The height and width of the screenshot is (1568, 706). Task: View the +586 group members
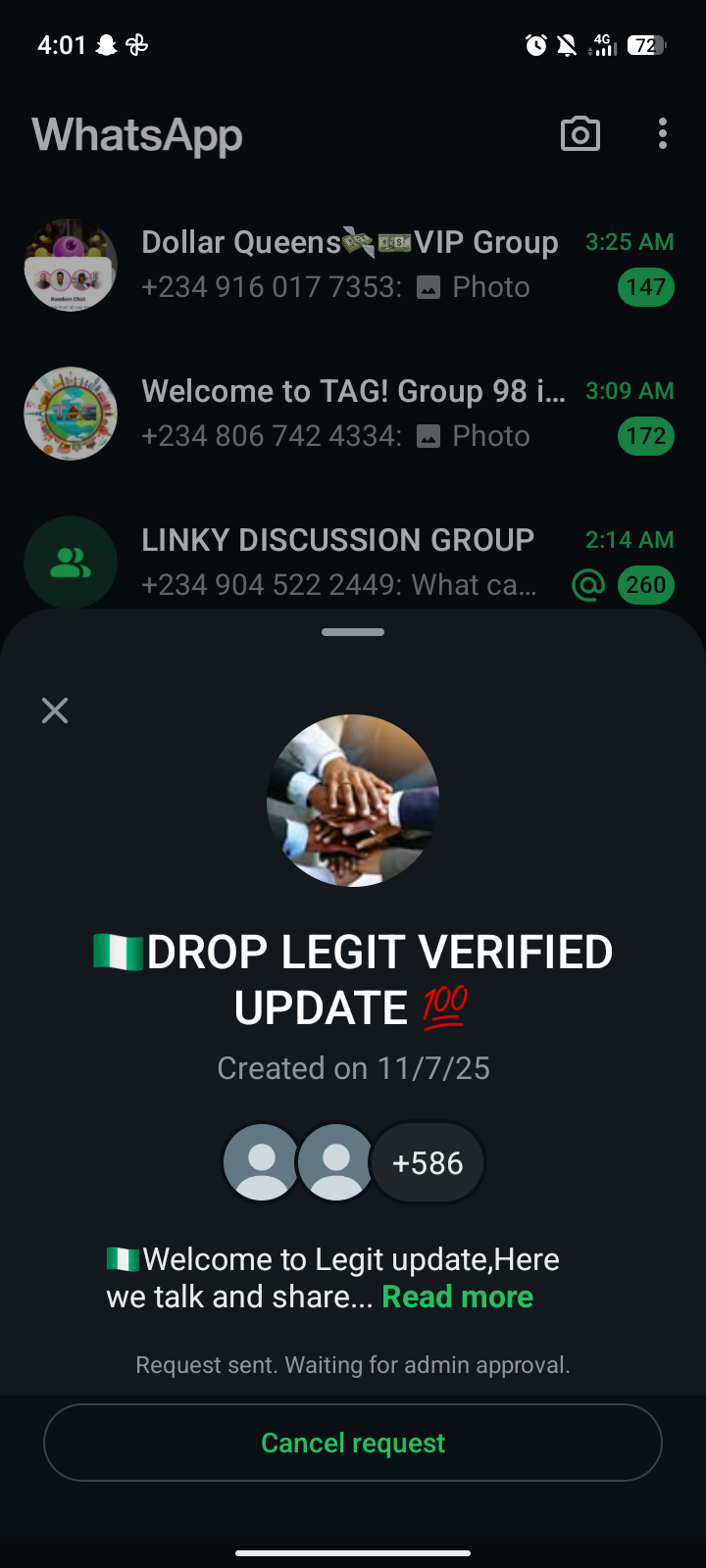[x=428, y=1162]
